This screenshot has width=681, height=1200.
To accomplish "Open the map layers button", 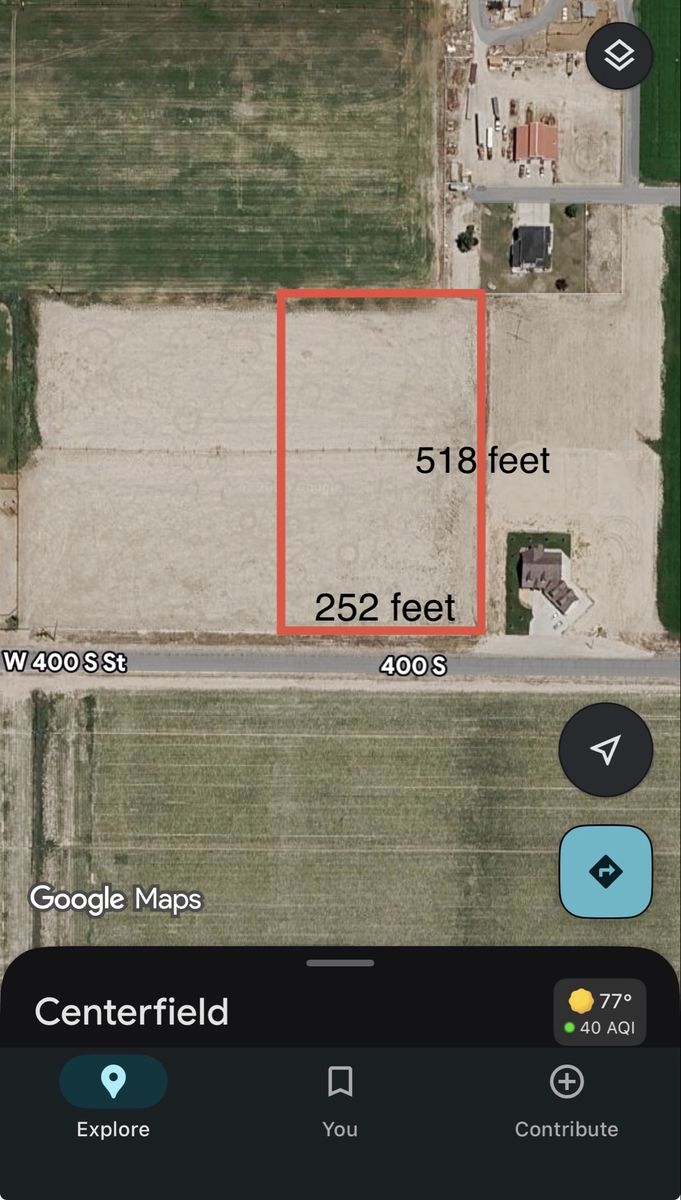I will [x=619, y=55].
